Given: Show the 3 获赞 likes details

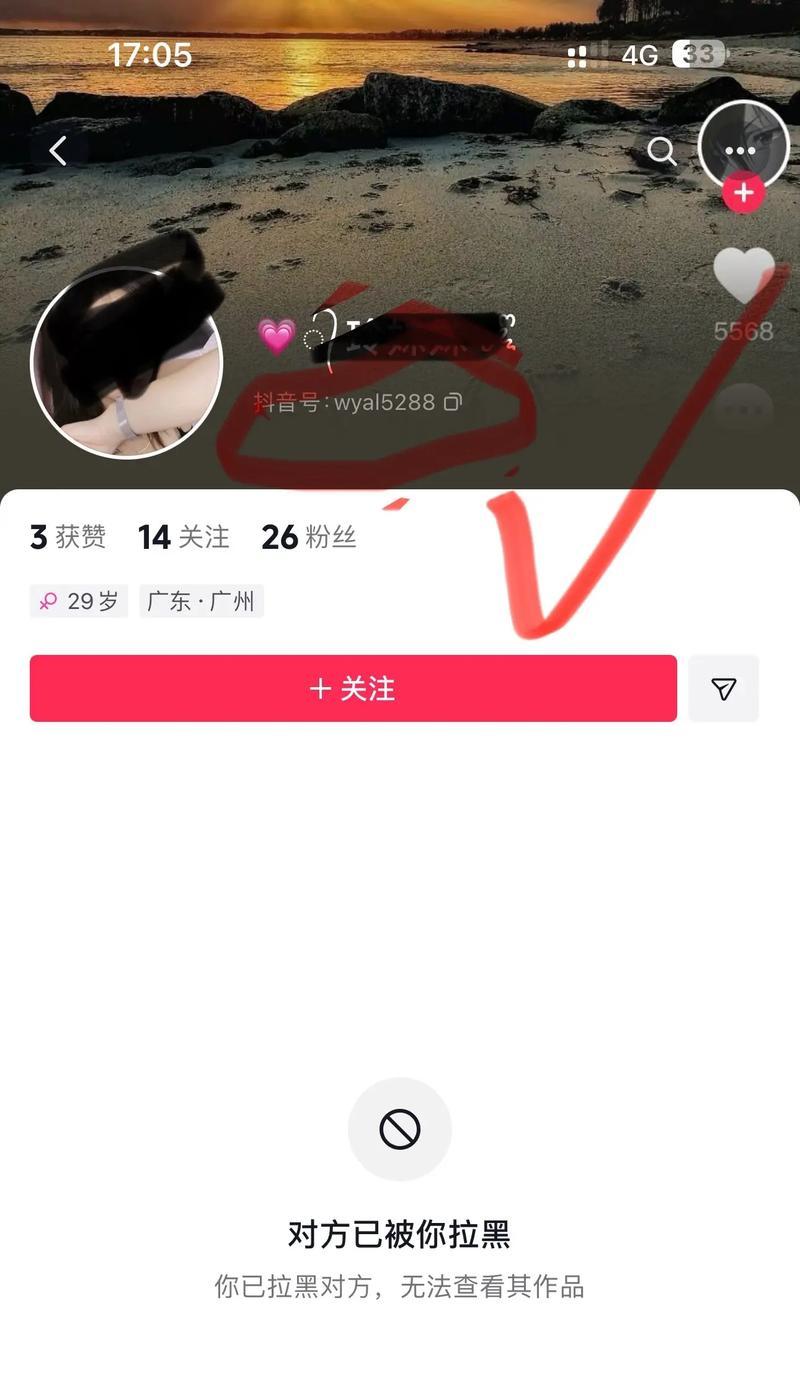Looking at the screenshot, I should coord(68,537).
